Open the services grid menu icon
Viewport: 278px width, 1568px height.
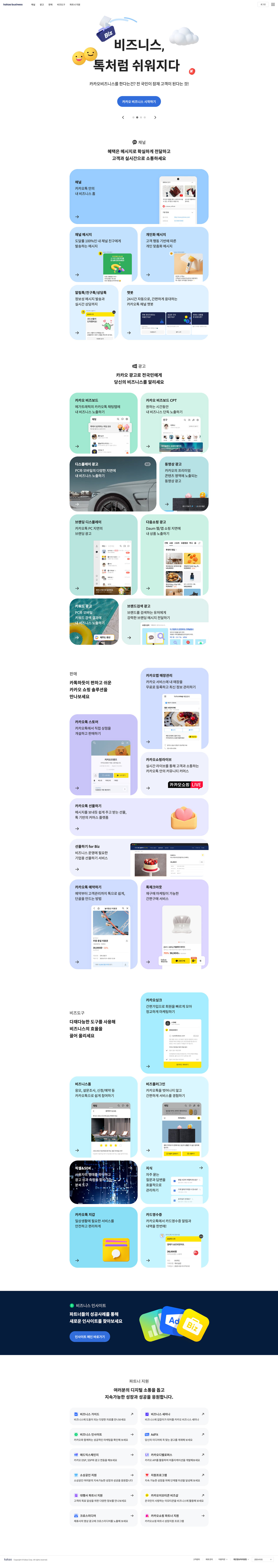click(x=273, y=4)
